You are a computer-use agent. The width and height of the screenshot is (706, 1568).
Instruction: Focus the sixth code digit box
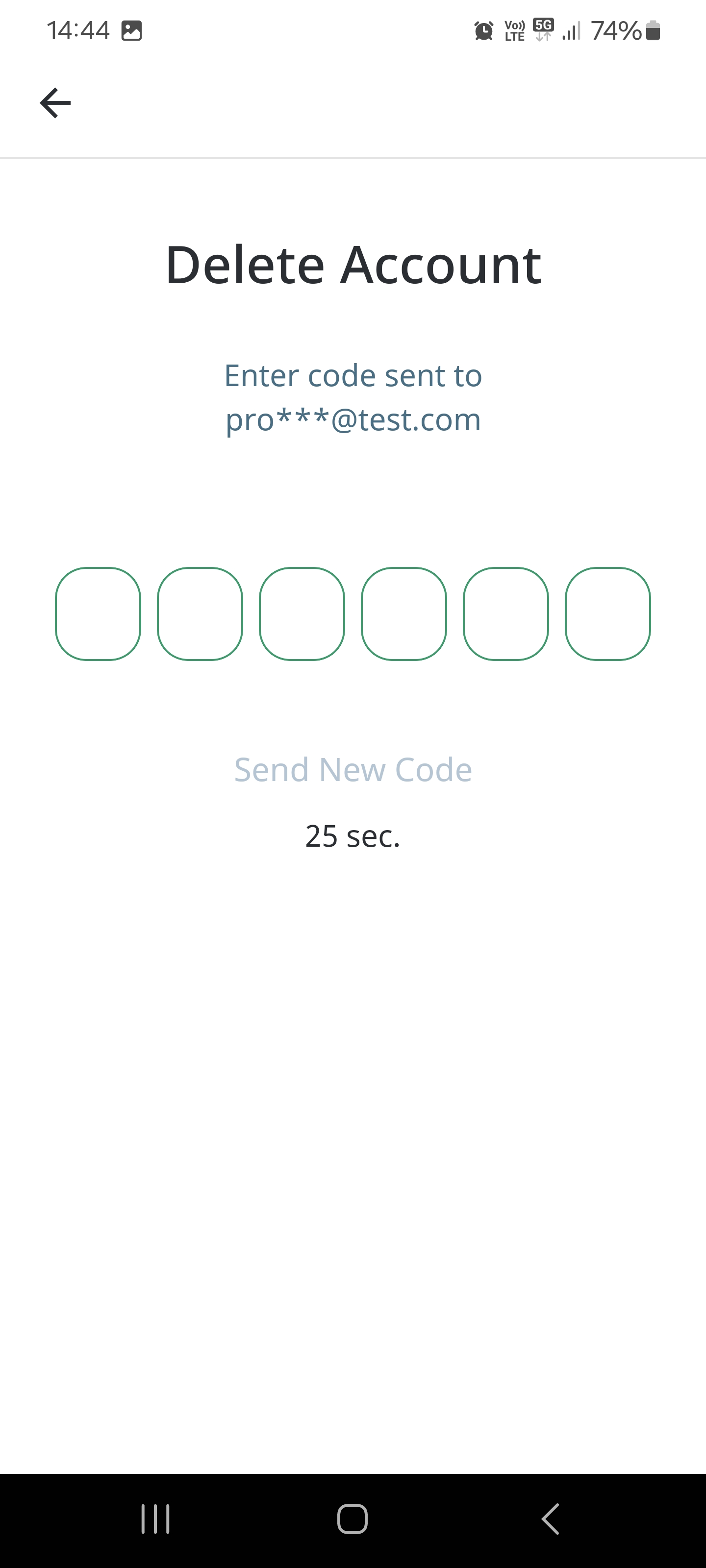click(x=608, y=613)
